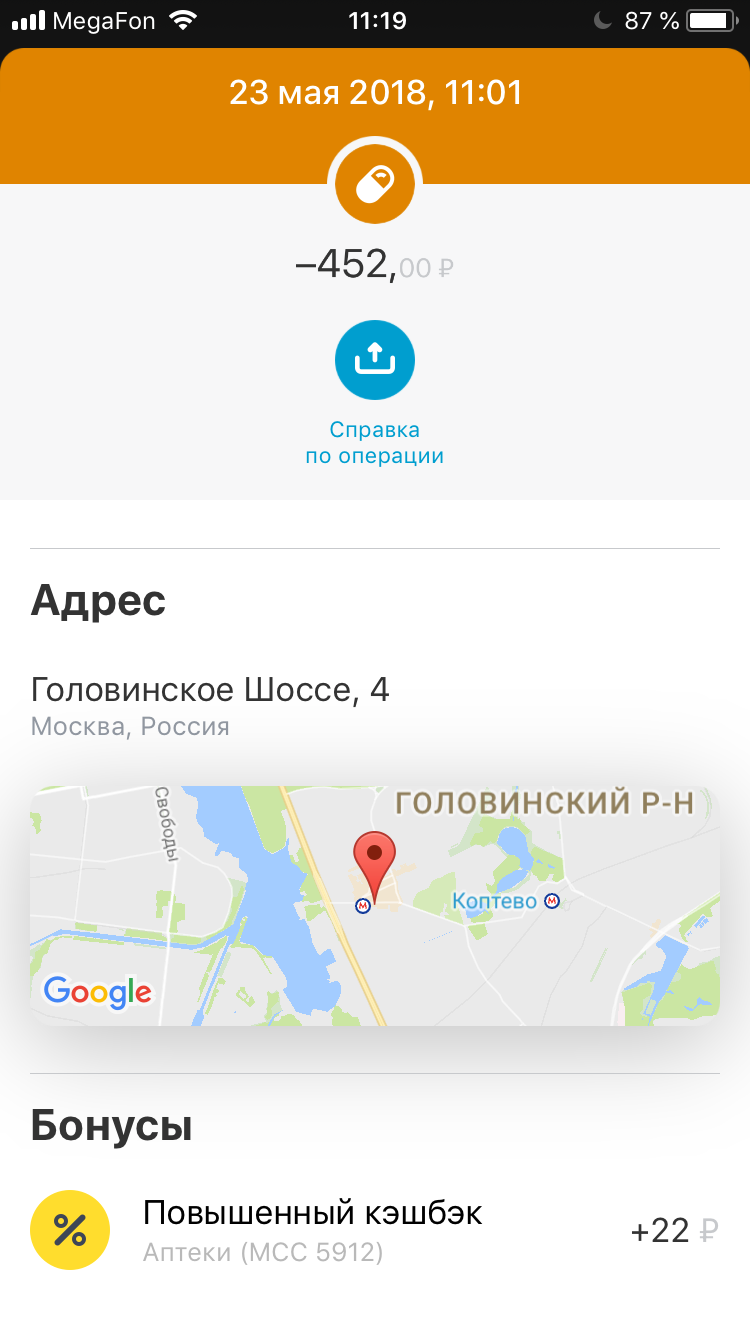Open the map at Головинское Шоссе, 4
750x1334 pixels.
click(374, 905)
